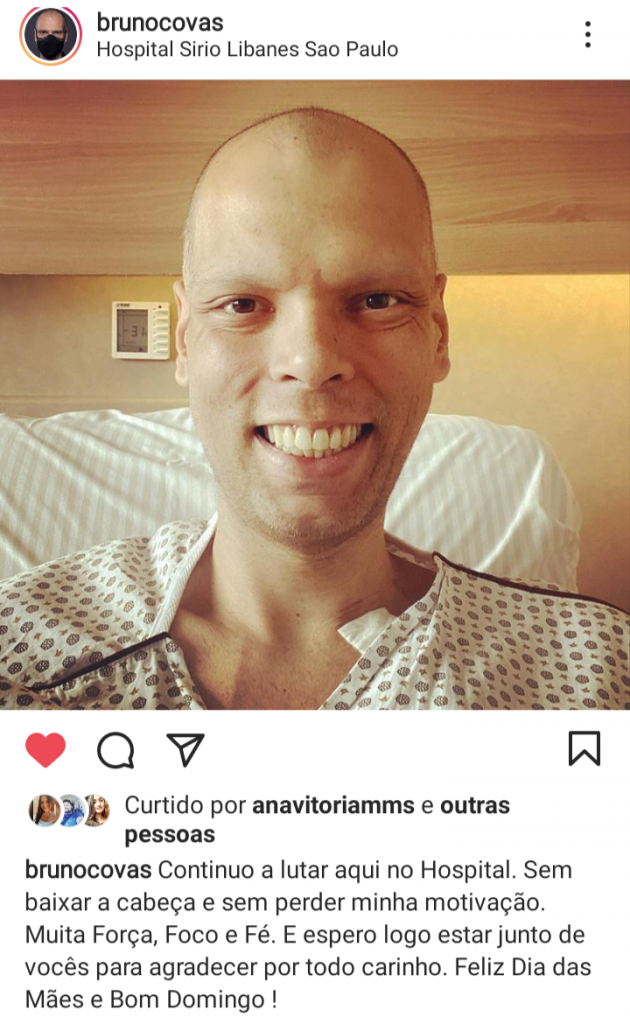Open brunocovas username in post header

(x=160, y=23)
